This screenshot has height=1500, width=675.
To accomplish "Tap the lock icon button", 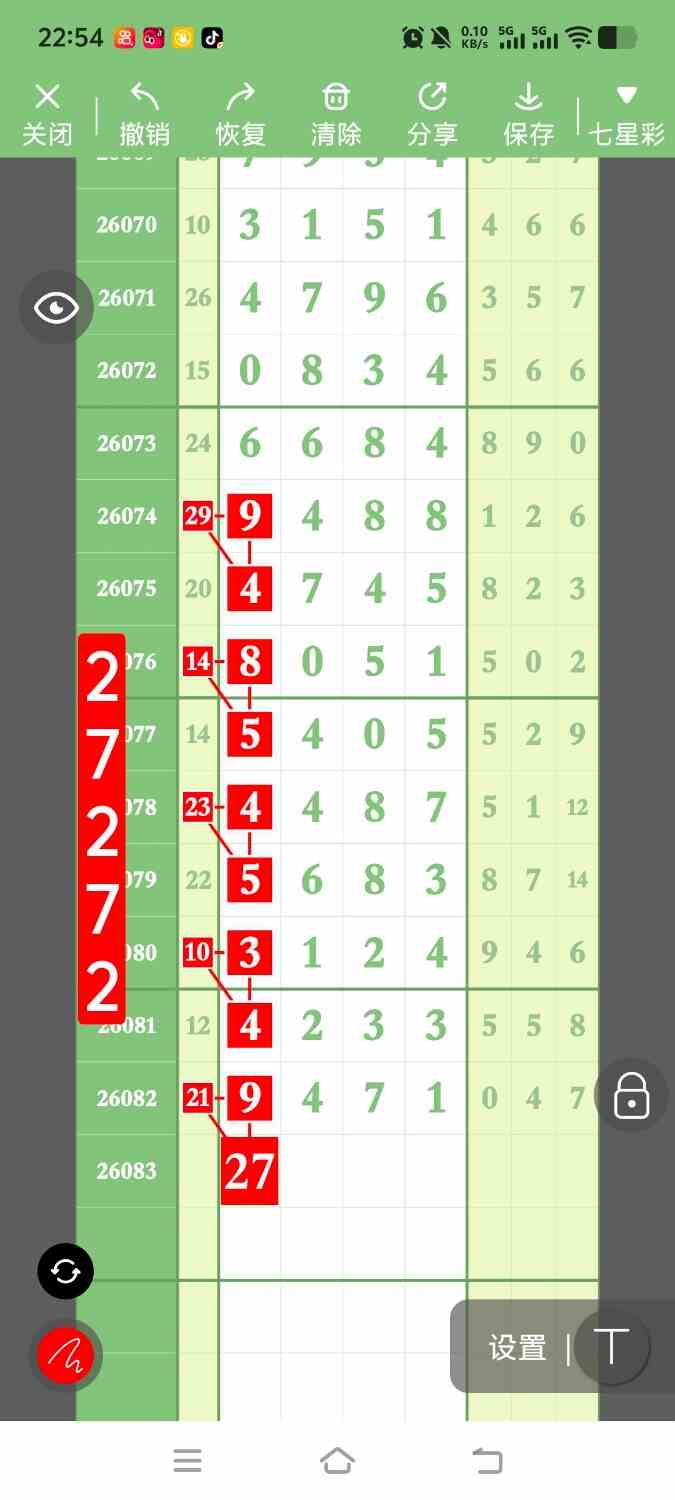I will pos(631,1095).
